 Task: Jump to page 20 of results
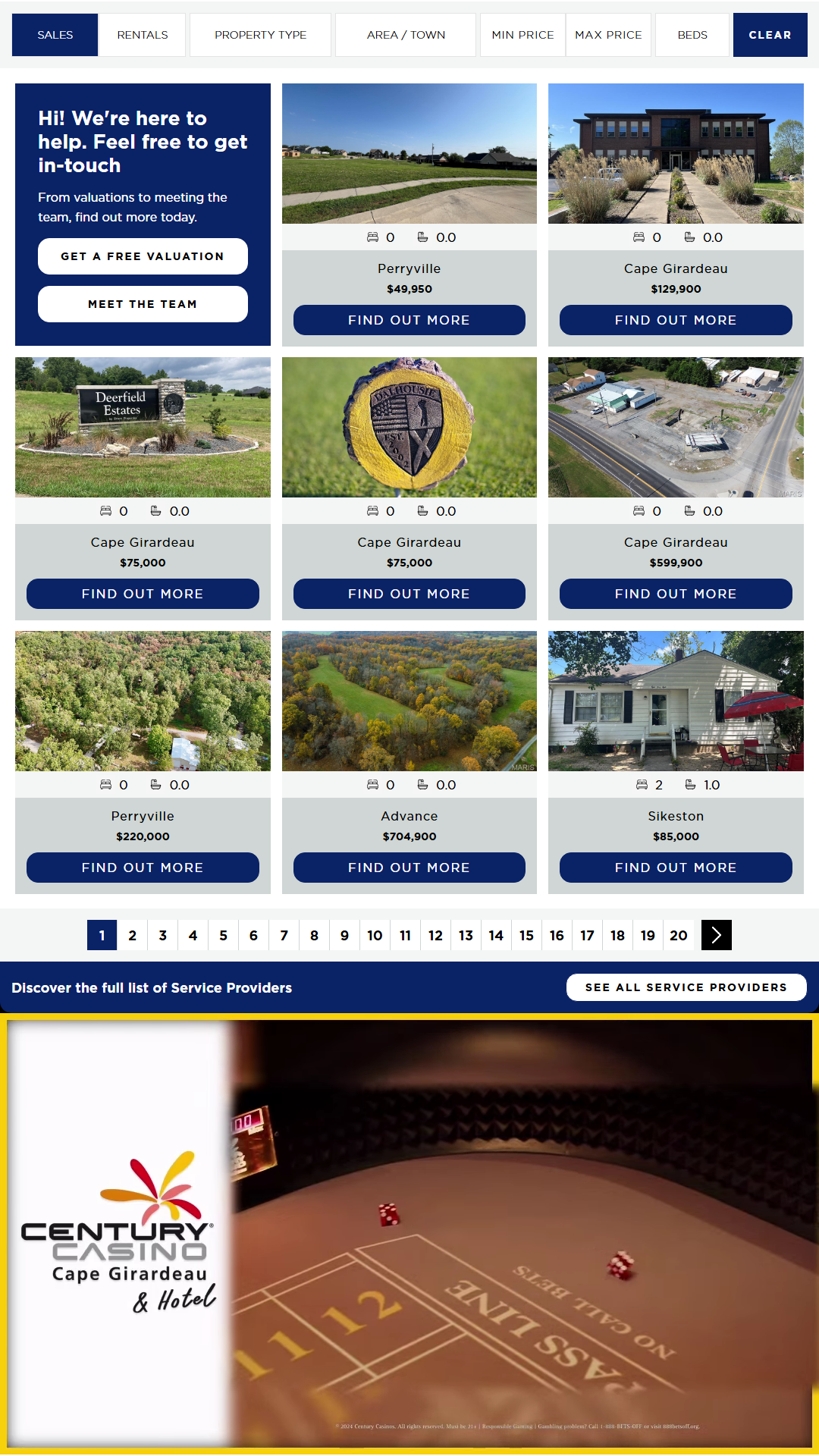coord(679,935)
